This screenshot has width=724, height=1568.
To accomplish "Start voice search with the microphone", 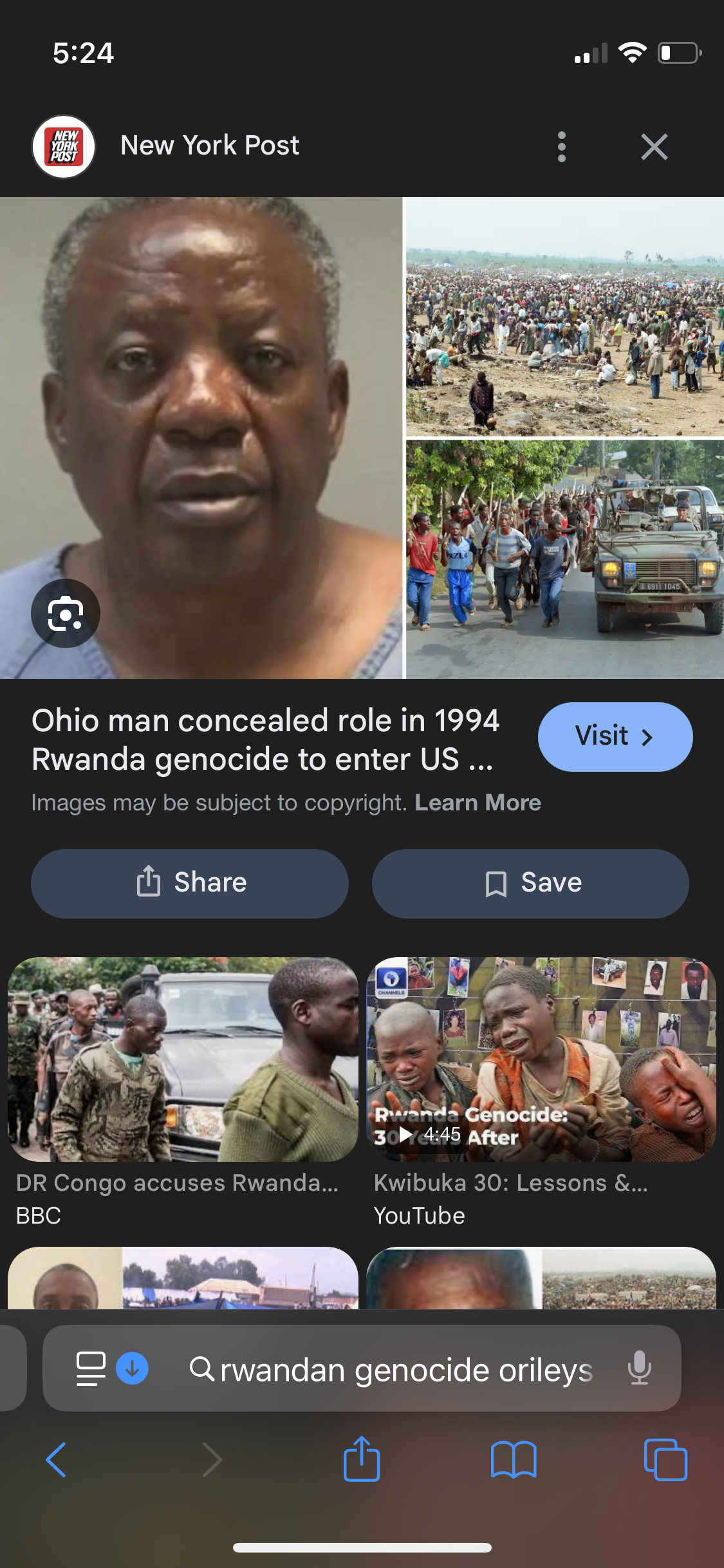I will 639,1368.
